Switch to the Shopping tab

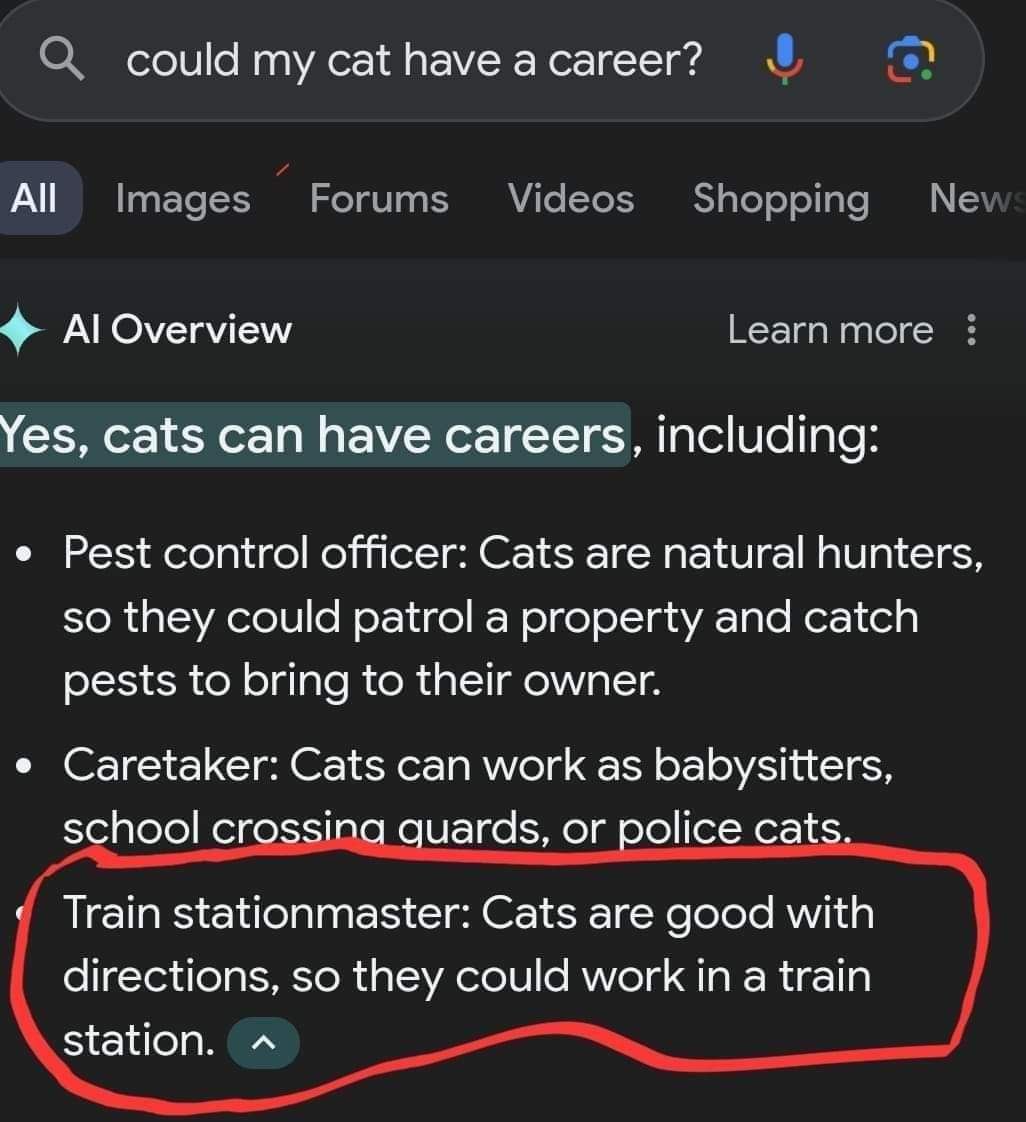[x=781, y=199]
